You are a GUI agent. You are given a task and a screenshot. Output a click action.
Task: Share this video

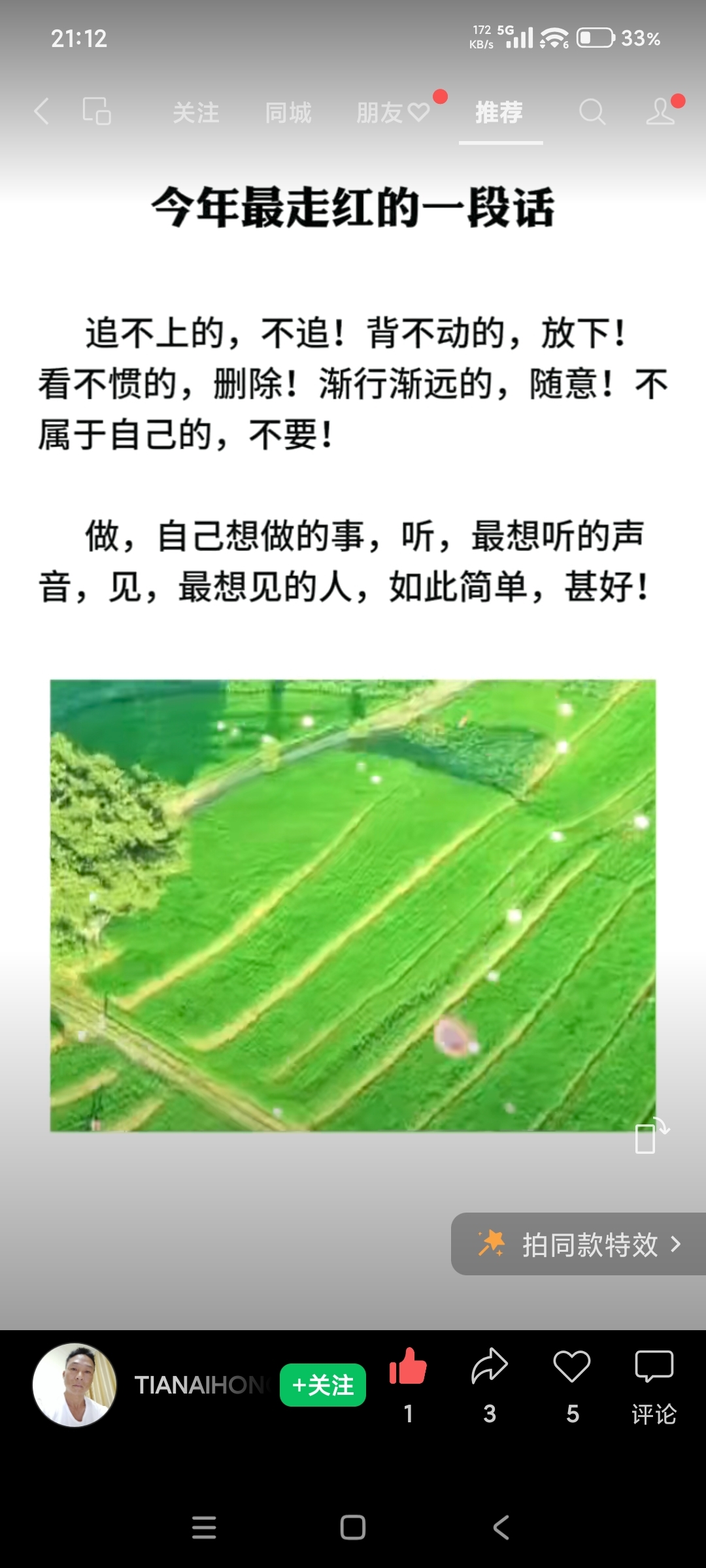click(490, 1367)
